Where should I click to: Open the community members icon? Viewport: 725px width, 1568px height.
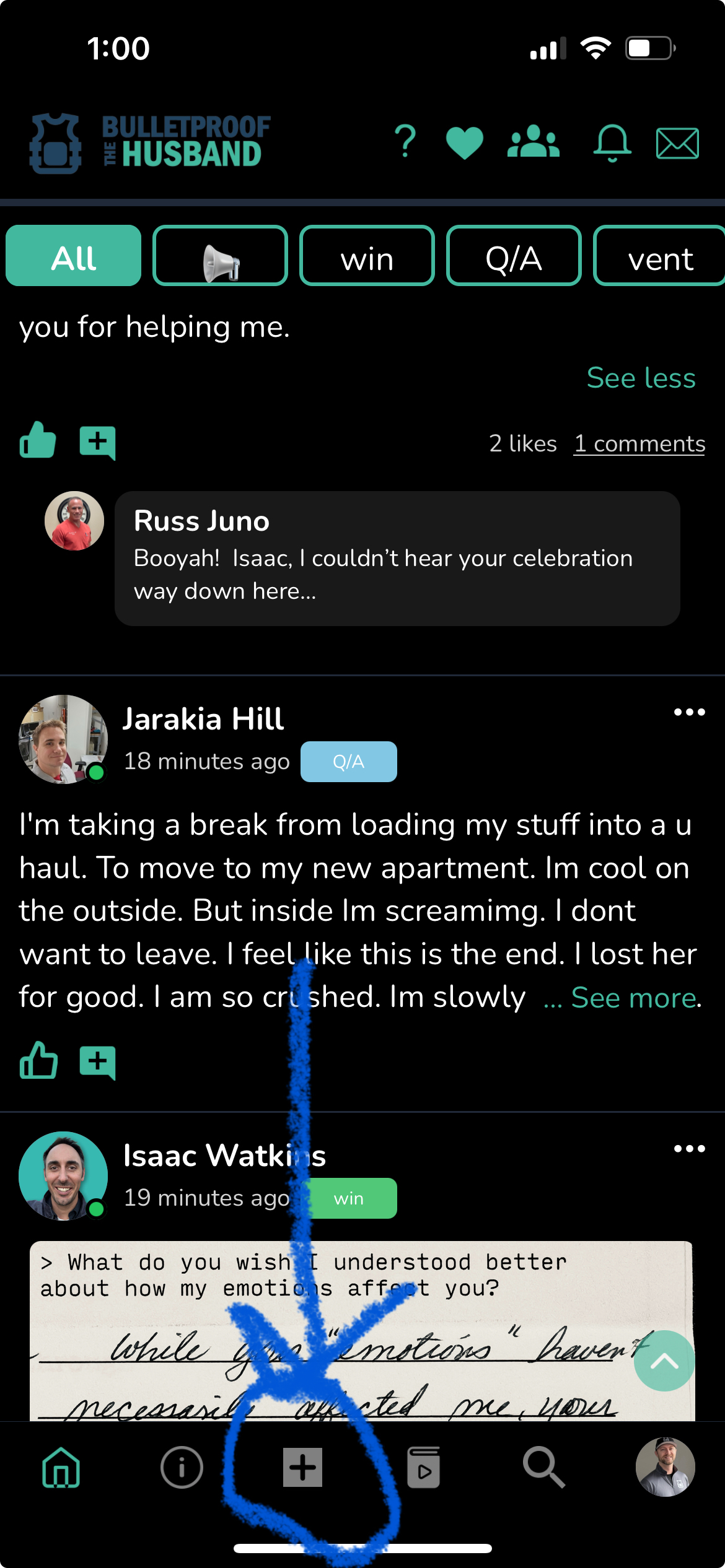[534, 142]
